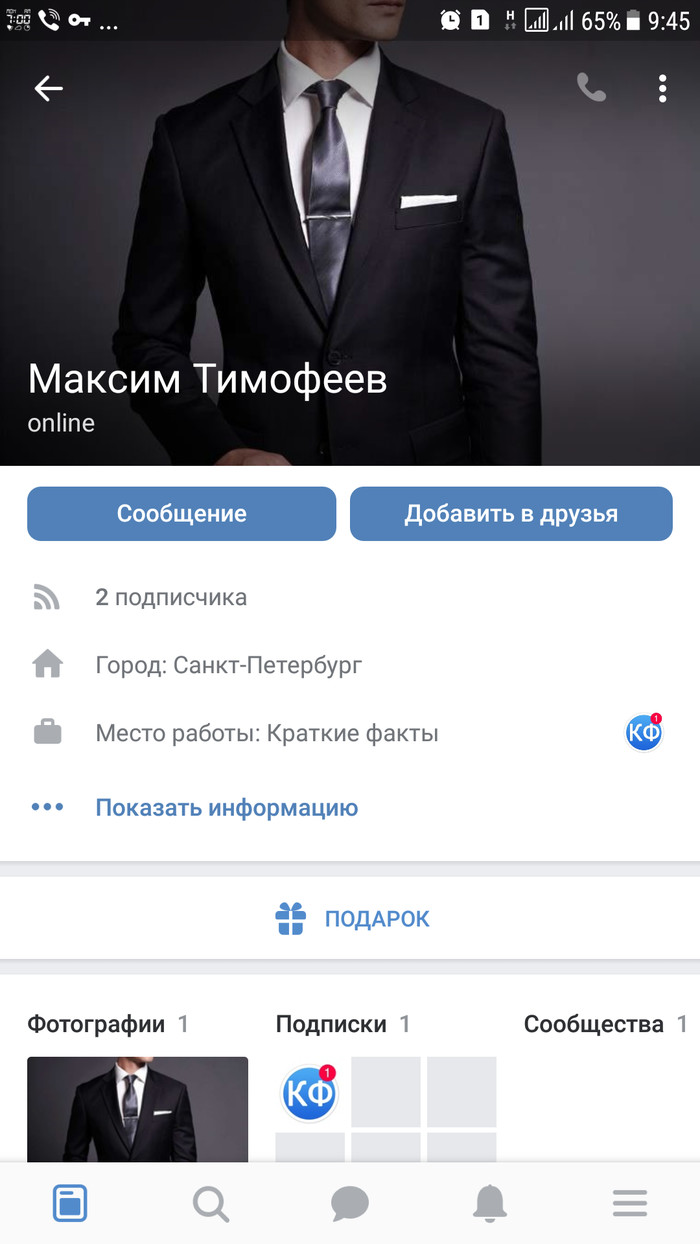Tap the Сообщение button
This screenshot has width=700, height=1244.
click(x=181, y=514)
